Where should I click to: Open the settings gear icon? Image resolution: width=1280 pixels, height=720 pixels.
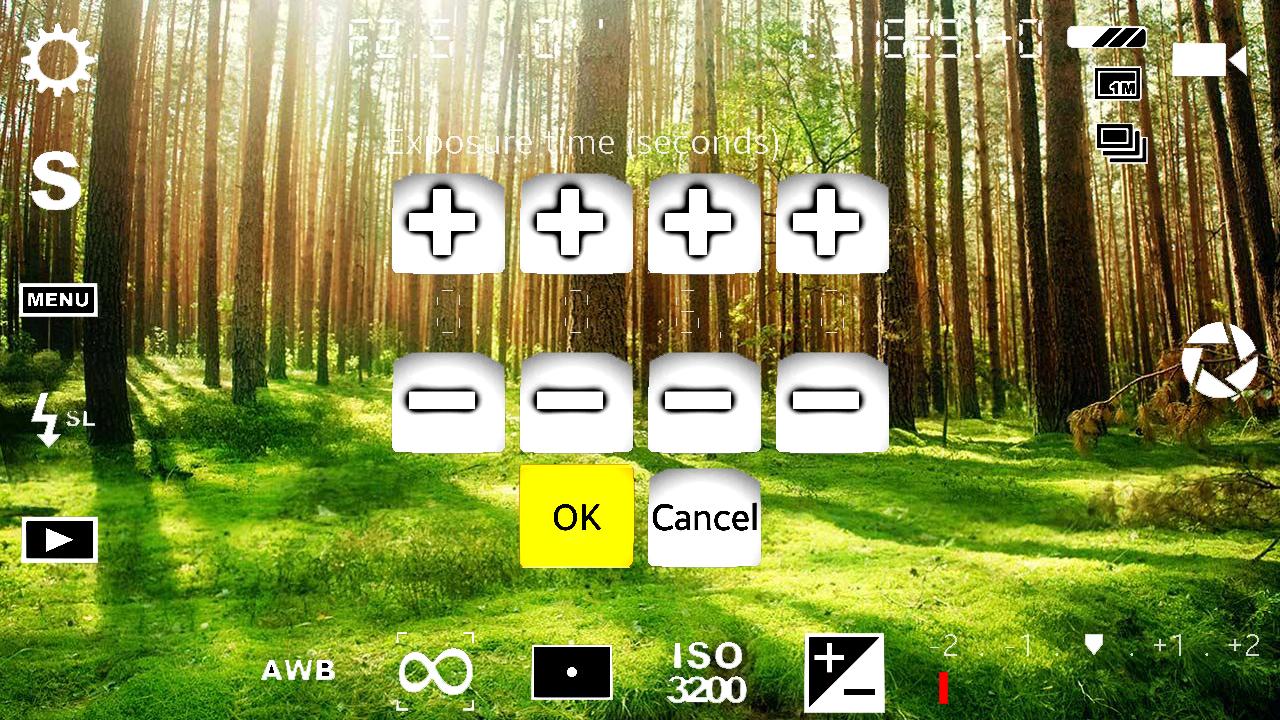point(59,61)
